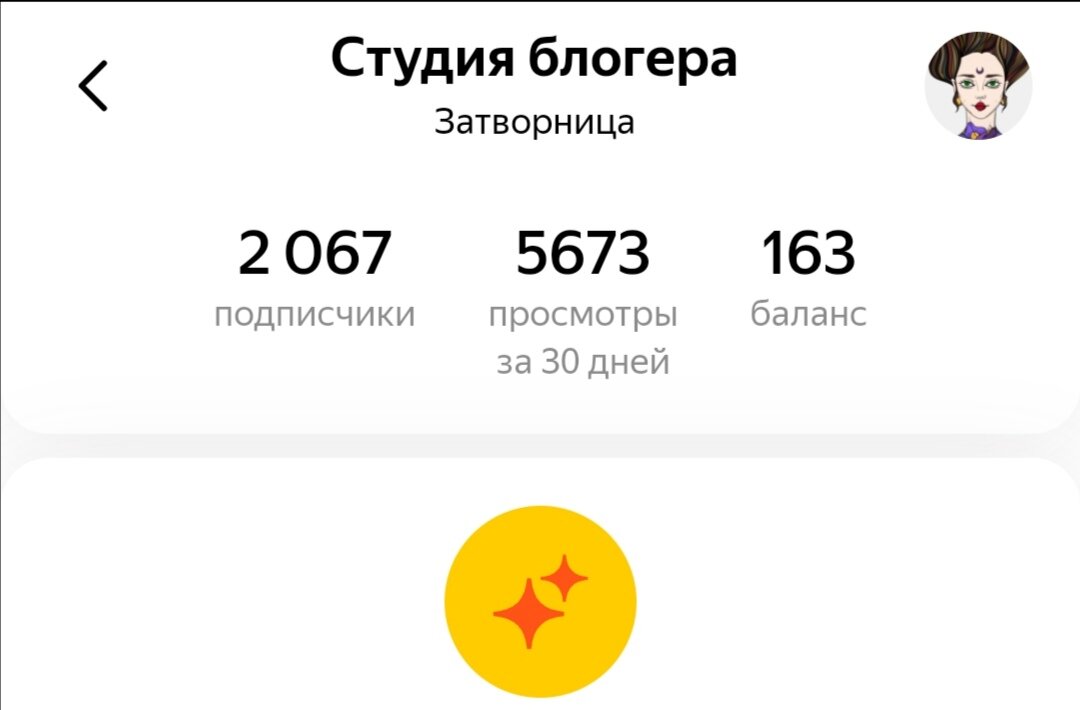
Task: Go back from Студия блогера
Action: (x=94, y=86)
